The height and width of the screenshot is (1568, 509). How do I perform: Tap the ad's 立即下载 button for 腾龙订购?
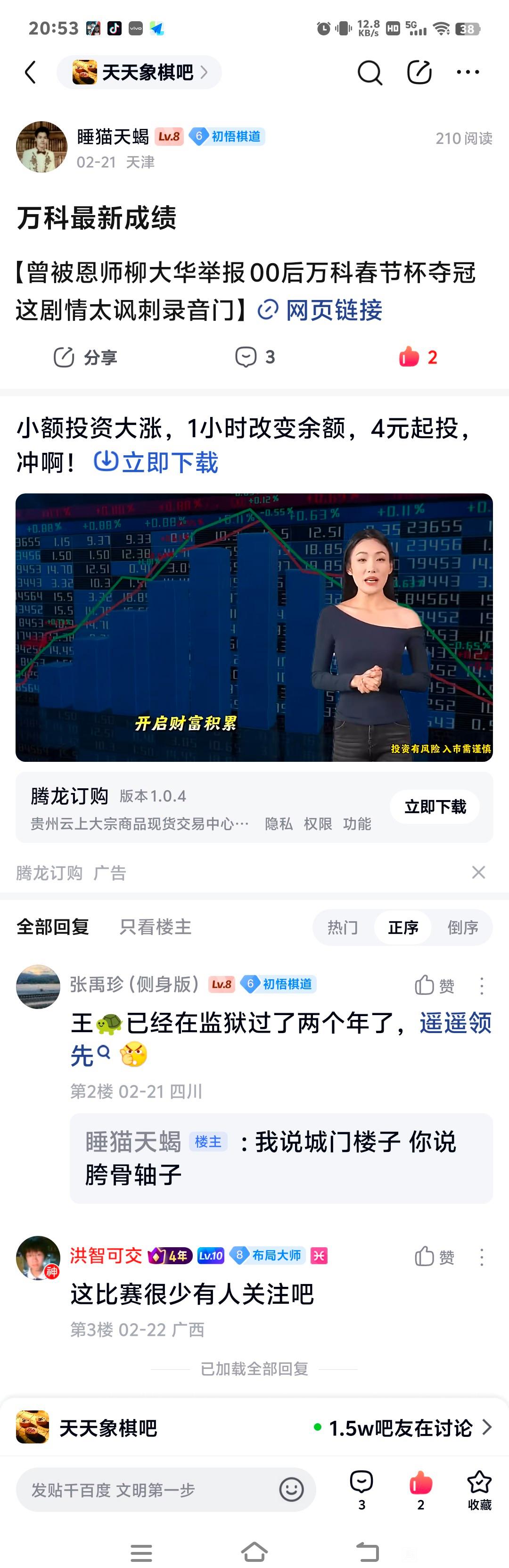tap(434, 807)
